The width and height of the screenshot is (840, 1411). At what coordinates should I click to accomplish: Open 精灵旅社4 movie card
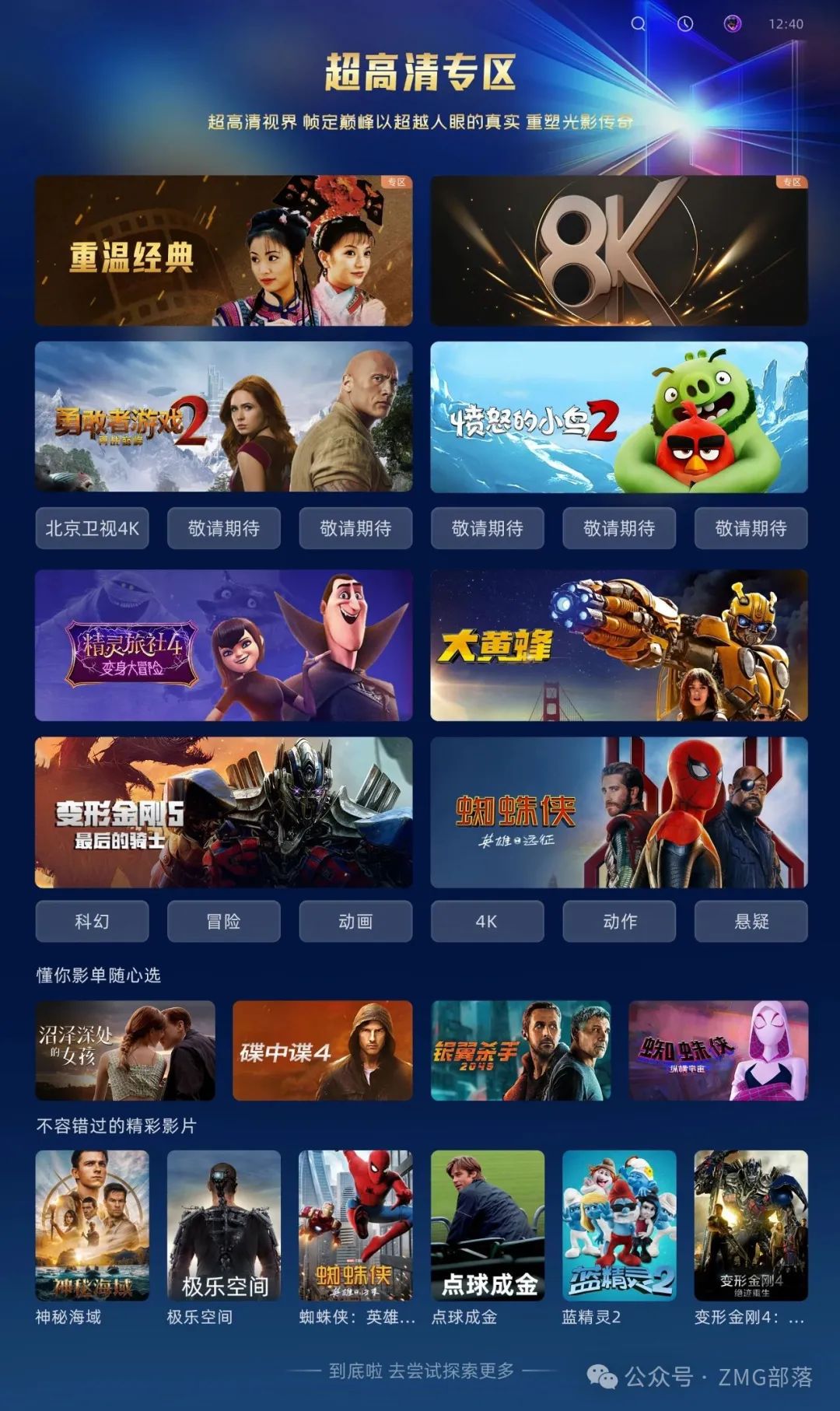[223, 645]
